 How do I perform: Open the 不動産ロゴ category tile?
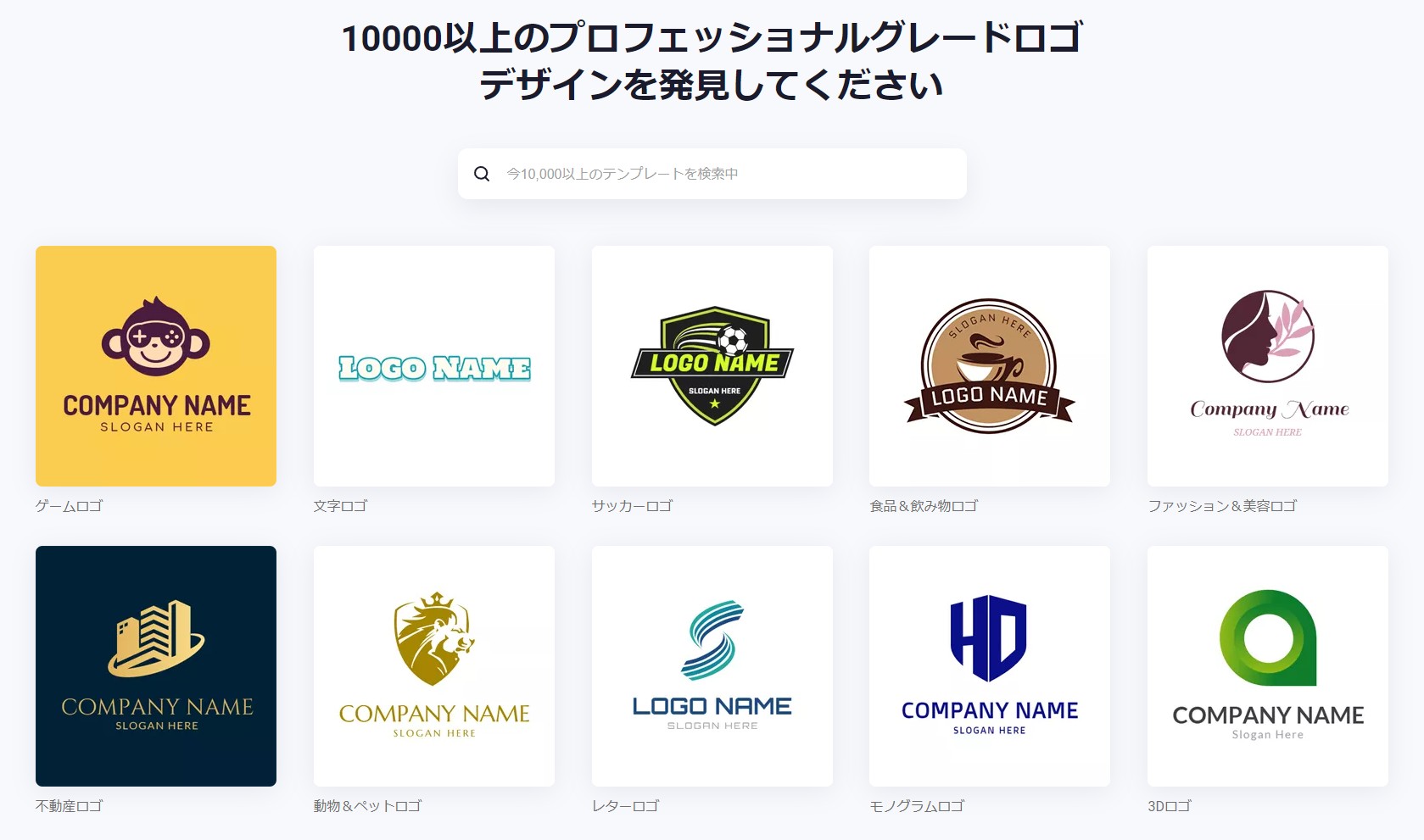pyautogui.click(x=156, y=666)
